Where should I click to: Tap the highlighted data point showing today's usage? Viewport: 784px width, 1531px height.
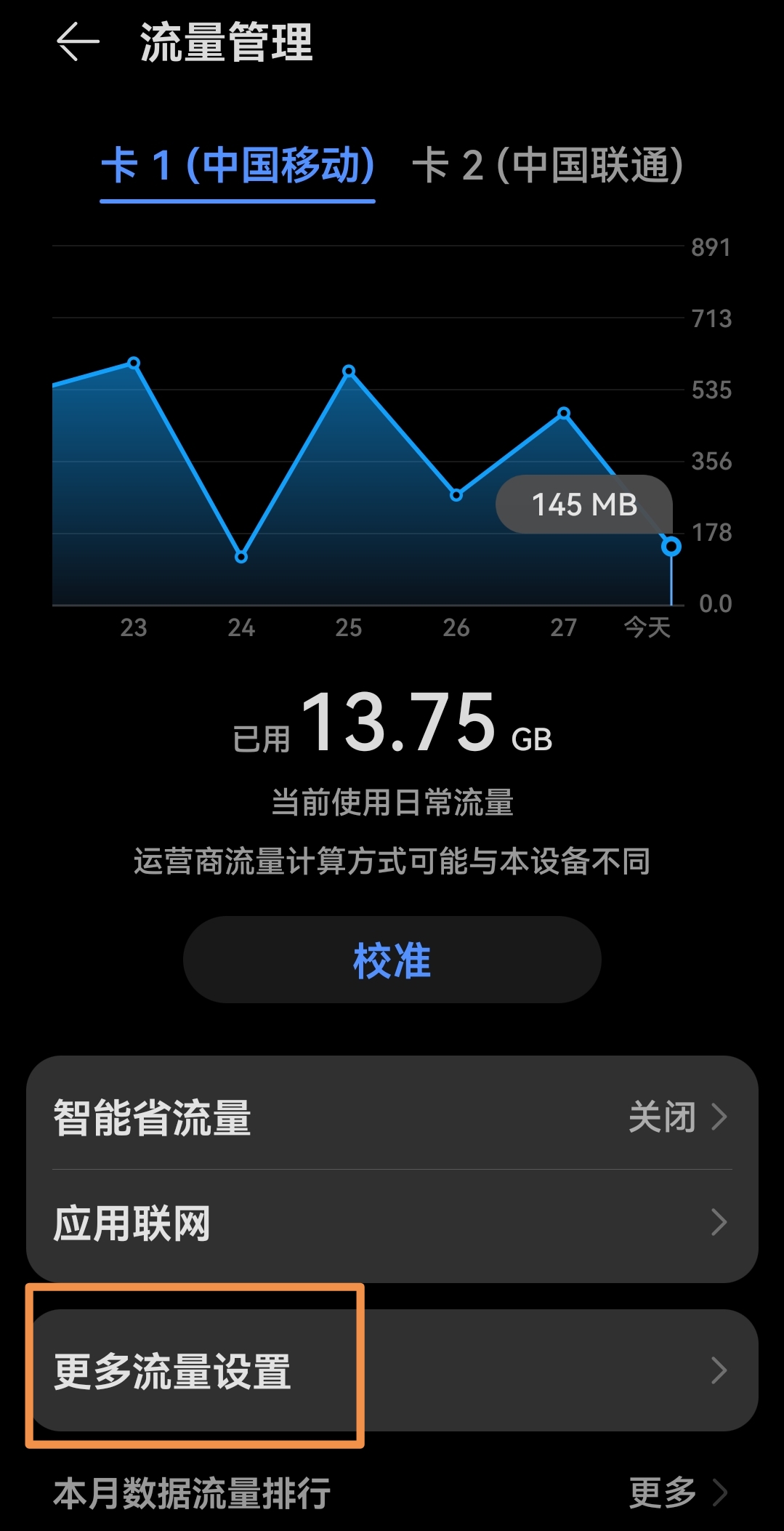coord(669,547)
